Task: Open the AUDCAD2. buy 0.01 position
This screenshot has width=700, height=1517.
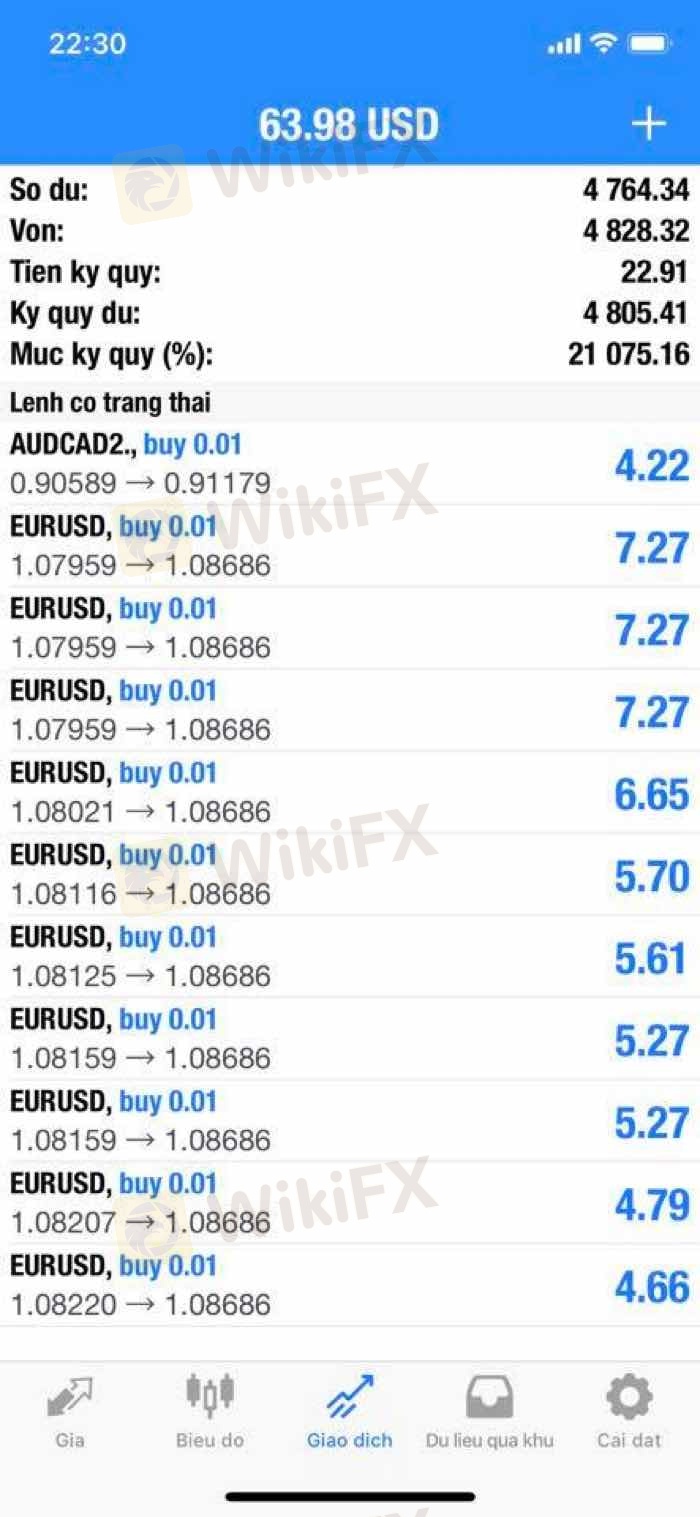Action: [x=350, y=464]
